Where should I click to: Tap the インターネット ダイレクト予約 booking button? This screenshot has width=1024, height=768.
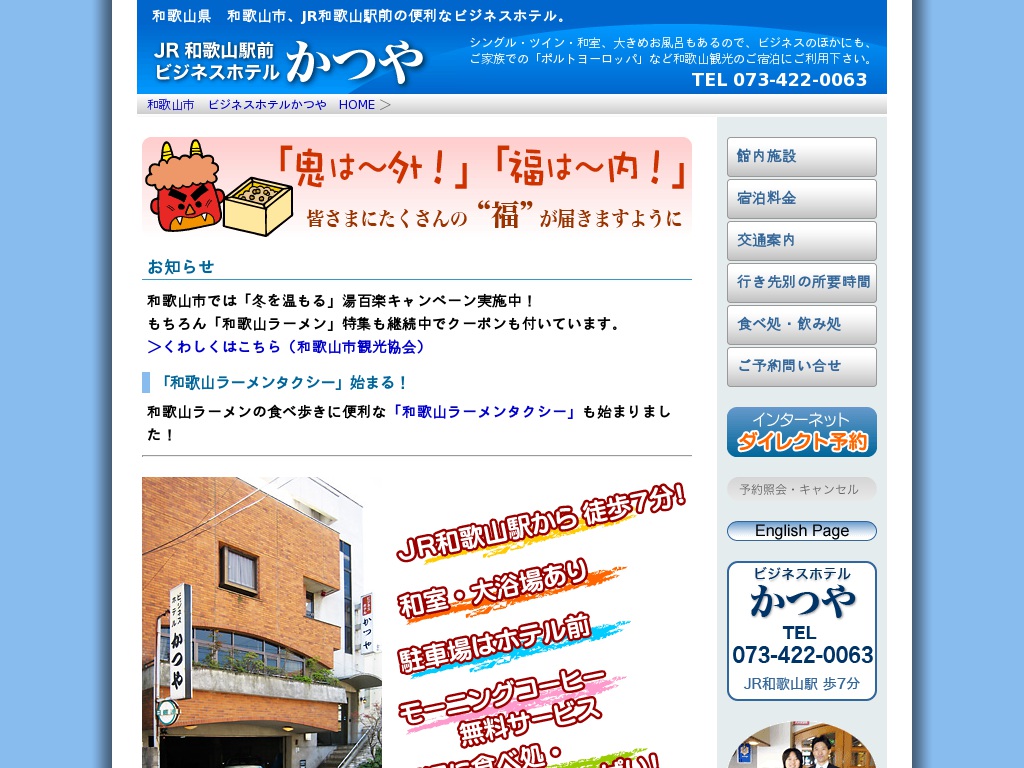(x=801, y=432)
